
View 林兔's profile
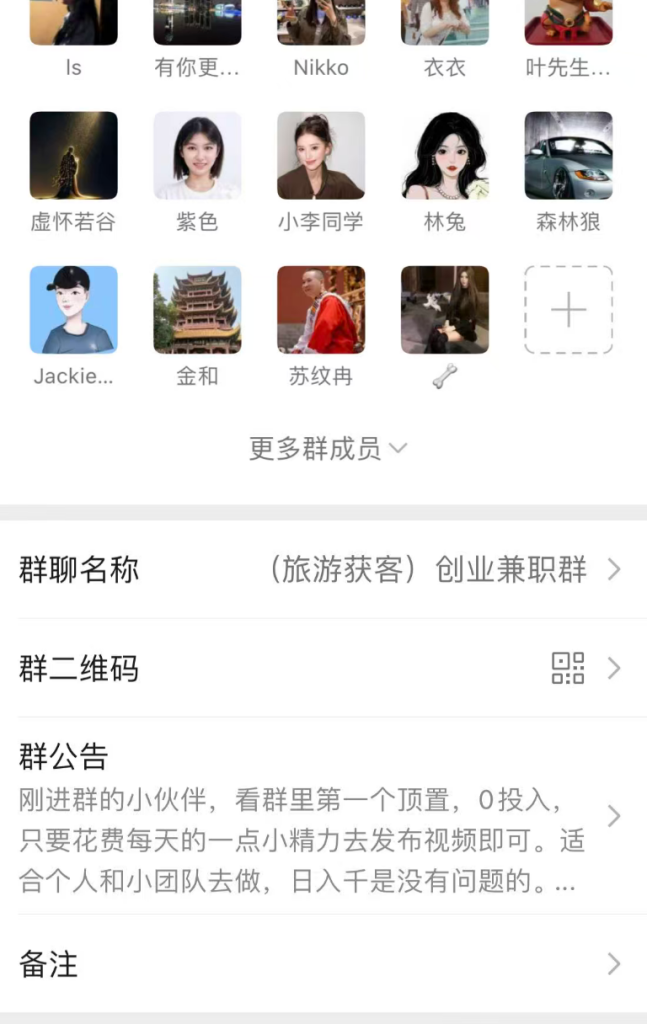(445, 156)
